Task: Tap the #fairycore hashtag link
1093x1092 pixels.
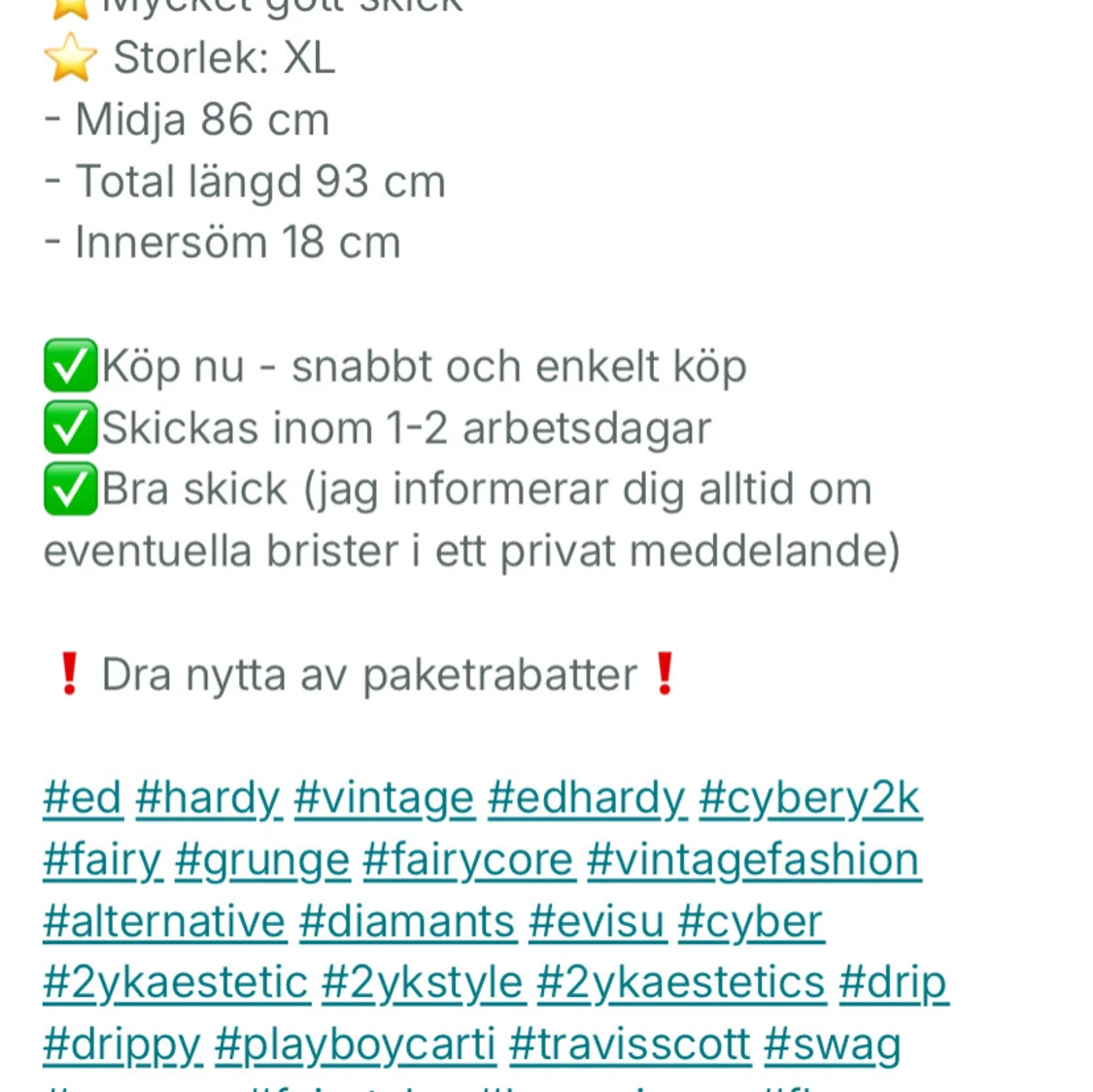Action: point(468,861)
